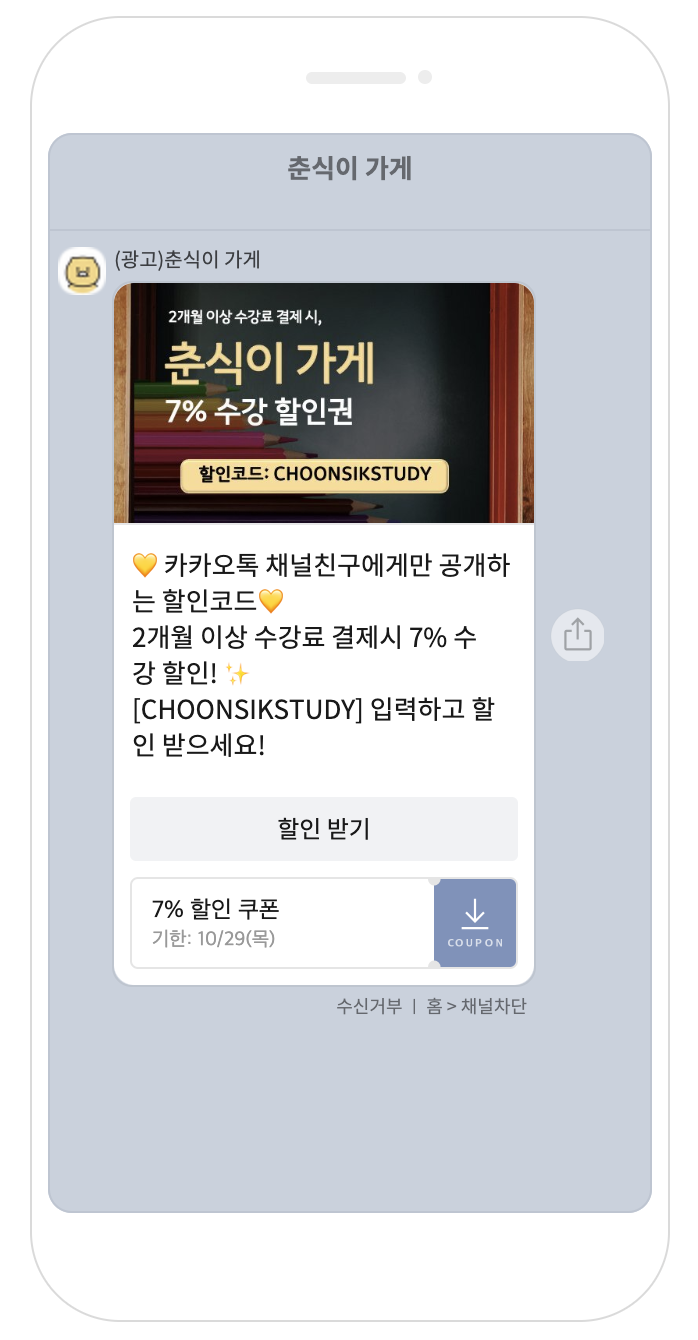Screen dimensions: 698x1340
Task: Tap the 할인 받기 button
Action: tap(323, 828)
